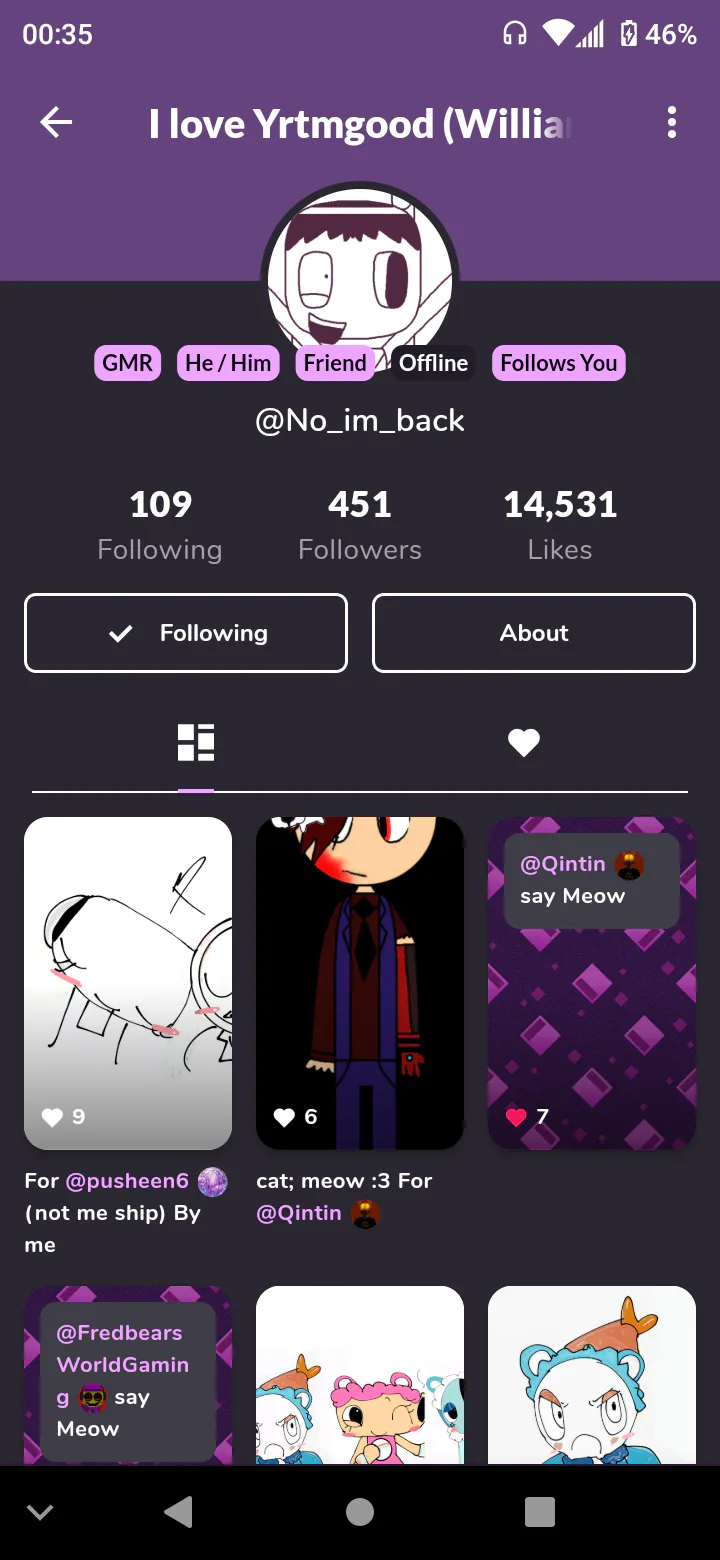Open the sketch post for @pusheen6

coord(128,982)
